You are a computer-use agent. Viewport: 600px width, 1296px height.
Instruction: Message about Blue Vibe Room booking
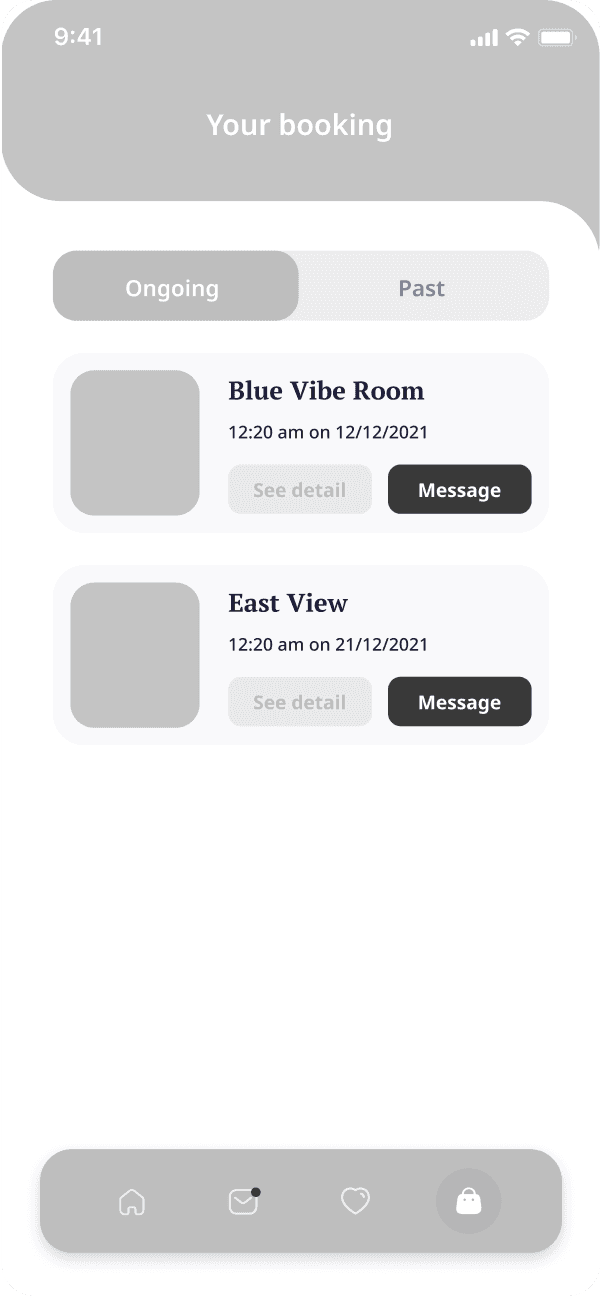(459, 490)
